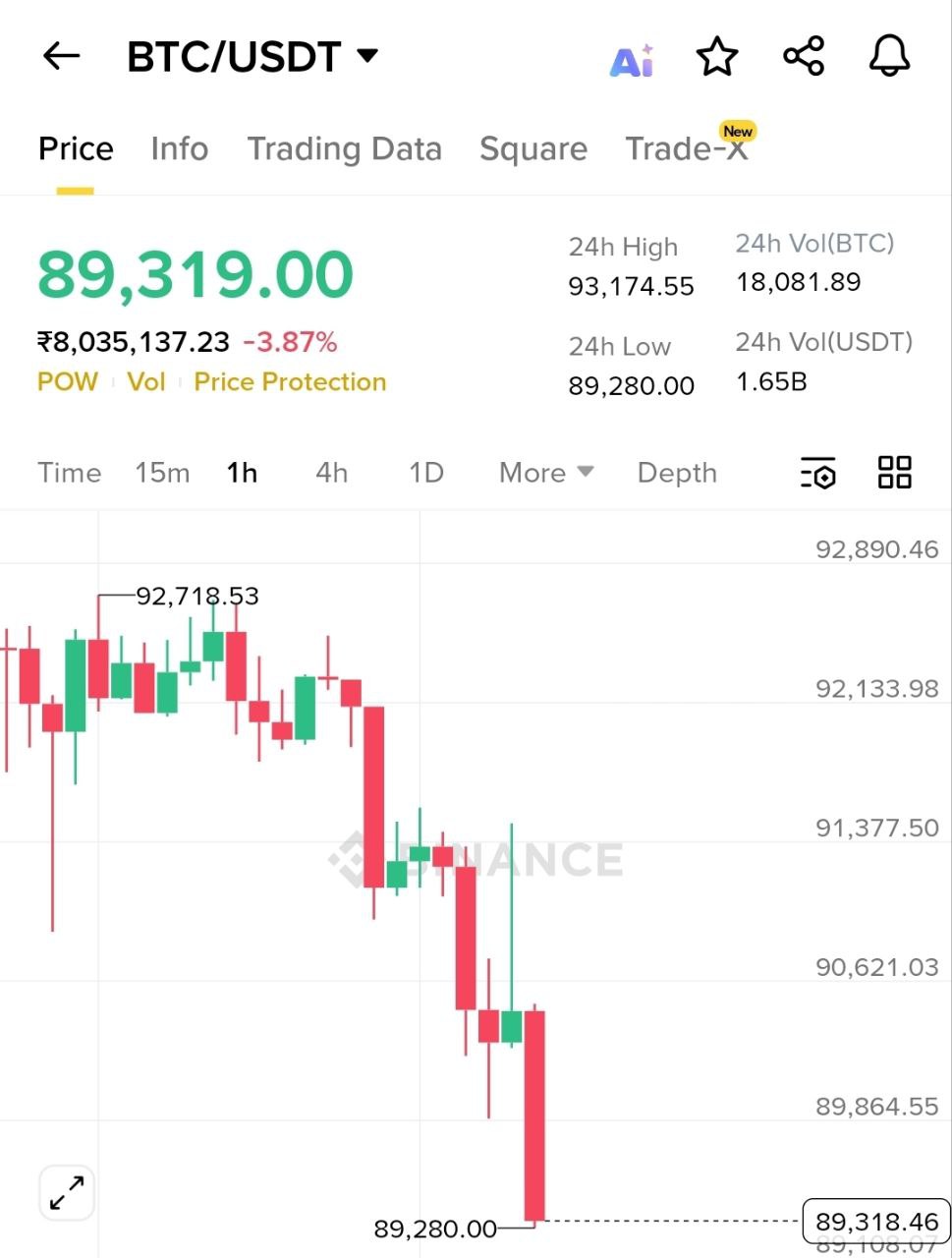Select the 15m chart interval
This screenshot has width=952, height=1258.
[162, 473]
